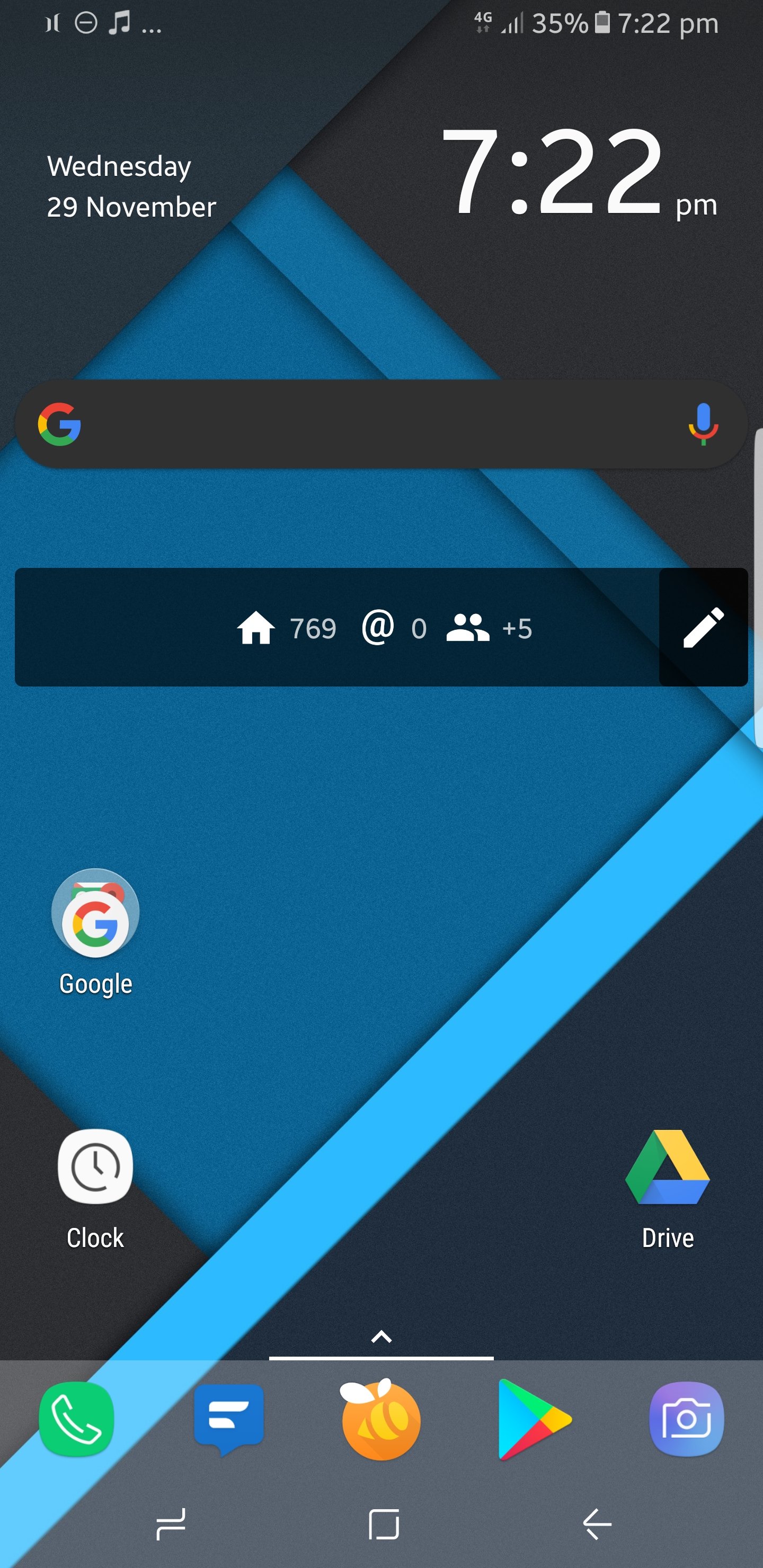Open the followers count in widget
Screen dimensions: 763x1568
click(489, 628)
